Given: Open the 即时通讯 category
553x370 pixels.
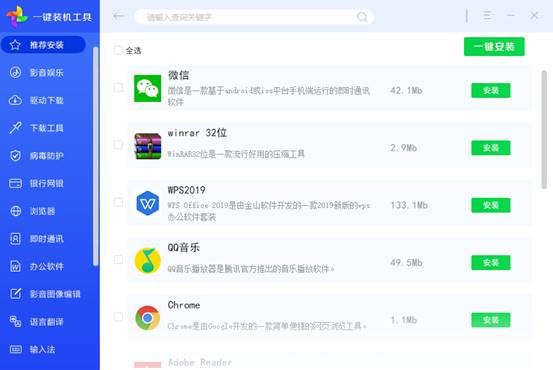Looking at the screenshot, I should tap(47, 239).
